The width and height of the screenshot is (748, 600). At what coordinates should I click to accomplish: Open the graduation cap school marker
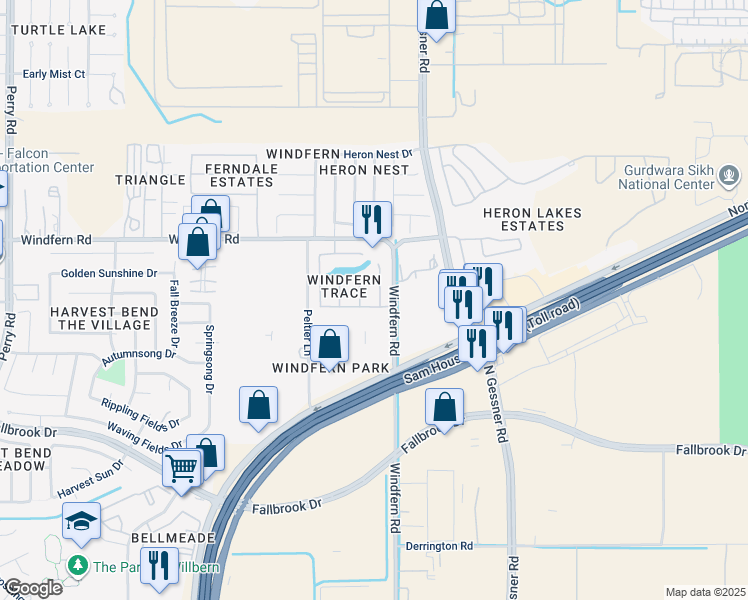point(81,521)
